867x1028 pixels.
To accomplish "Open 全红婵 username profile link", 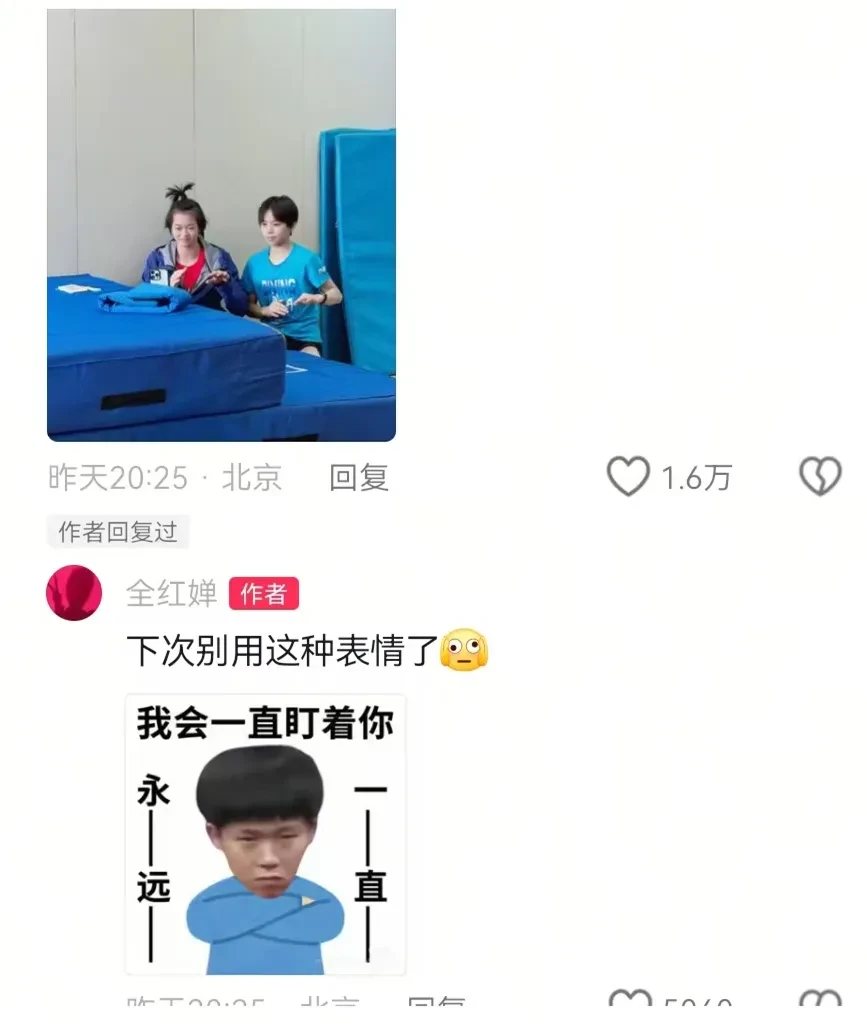I will click(171, 593).
